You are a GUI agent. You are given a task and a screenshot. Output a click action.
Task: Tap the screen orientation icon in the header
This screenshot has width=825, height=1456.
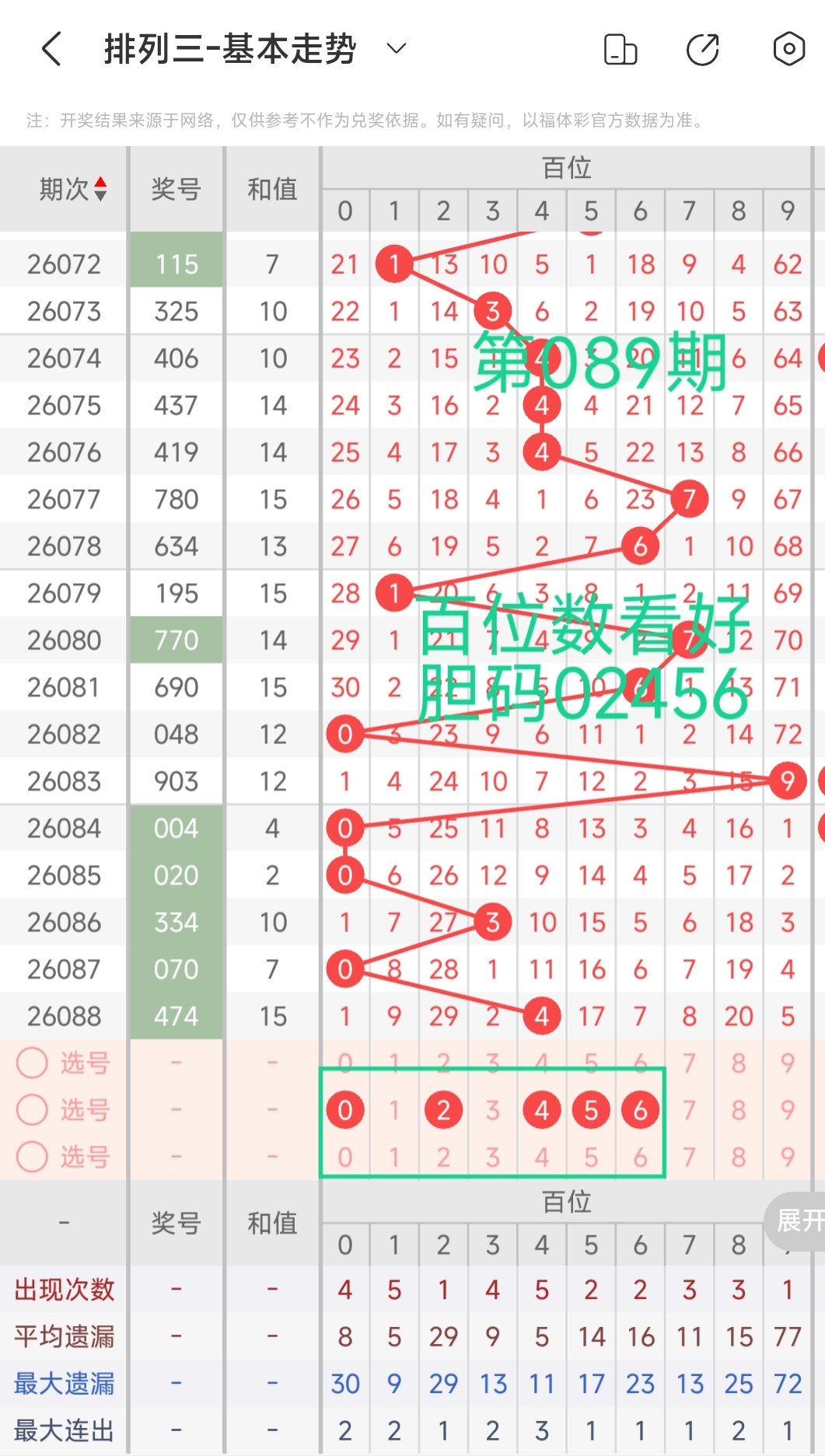[x=620, y=50]
